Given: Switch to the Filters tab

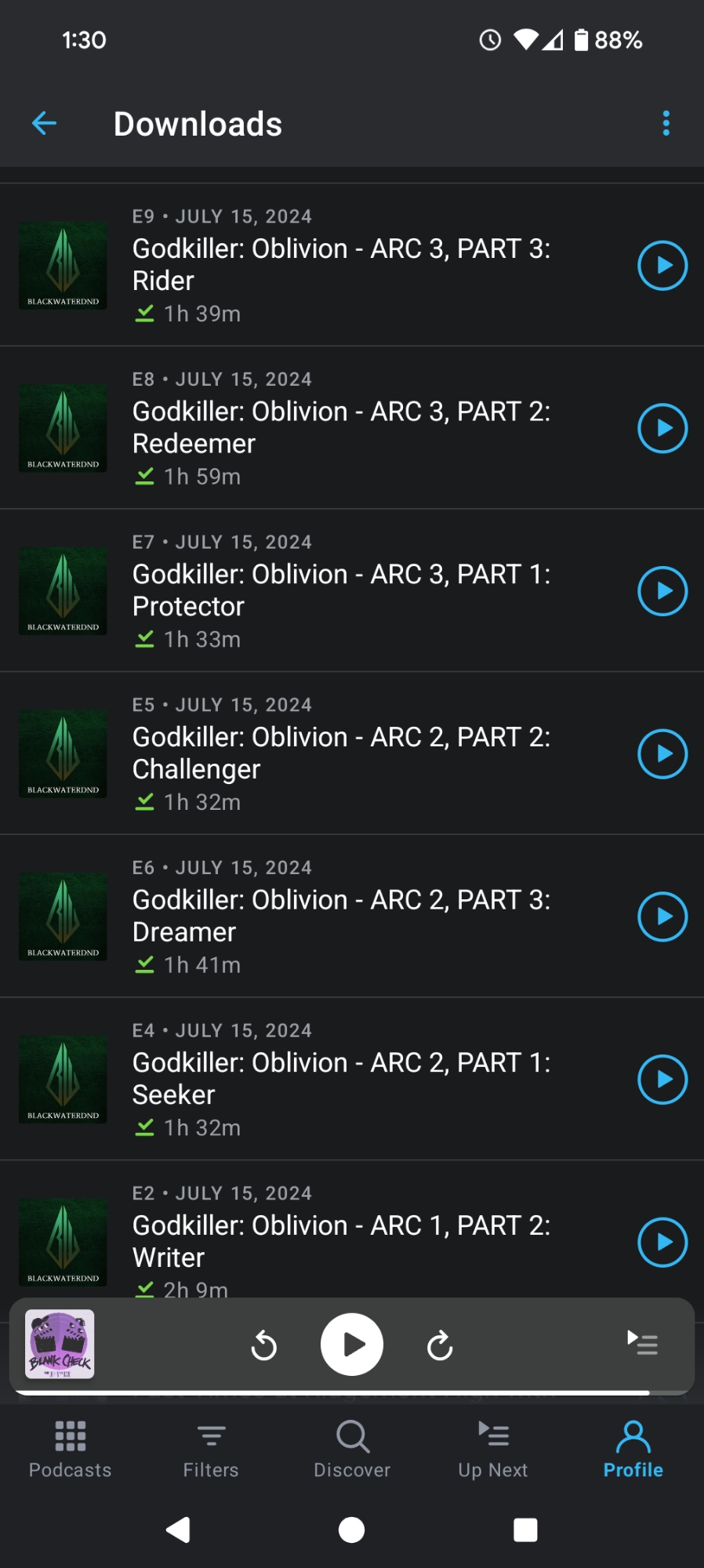Looking at the screenshot, I should coord(211,1449).
